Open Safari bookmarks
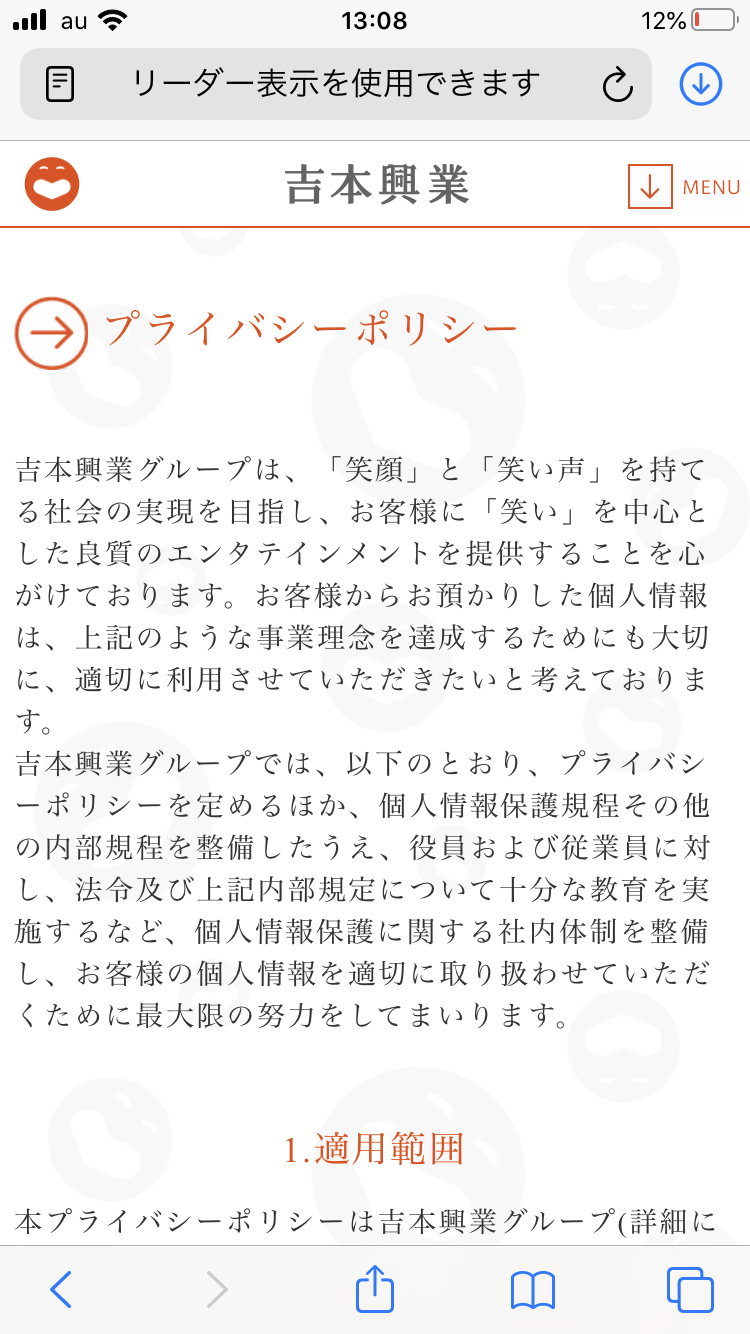The image size is (750, 1334). point(532,1290)
